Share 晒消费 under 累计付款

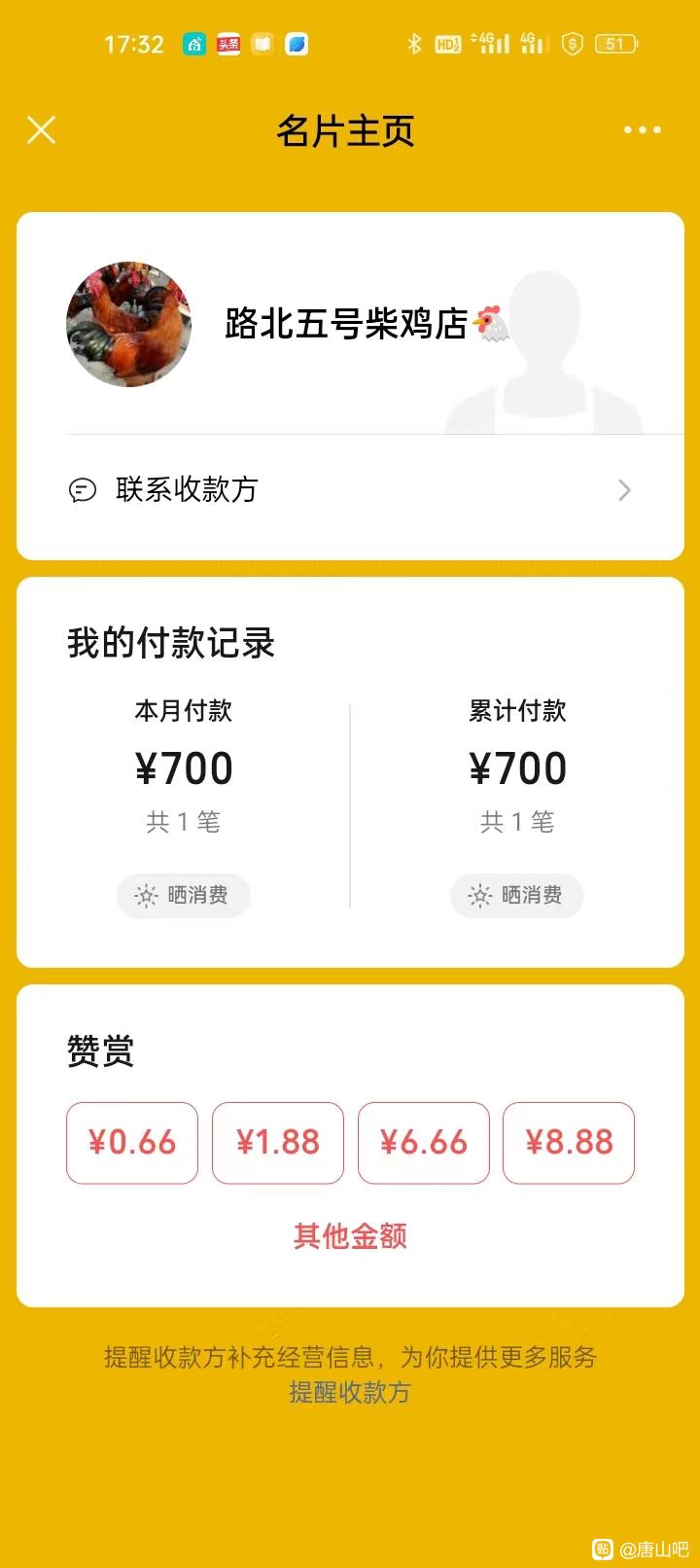pos(516,895)
